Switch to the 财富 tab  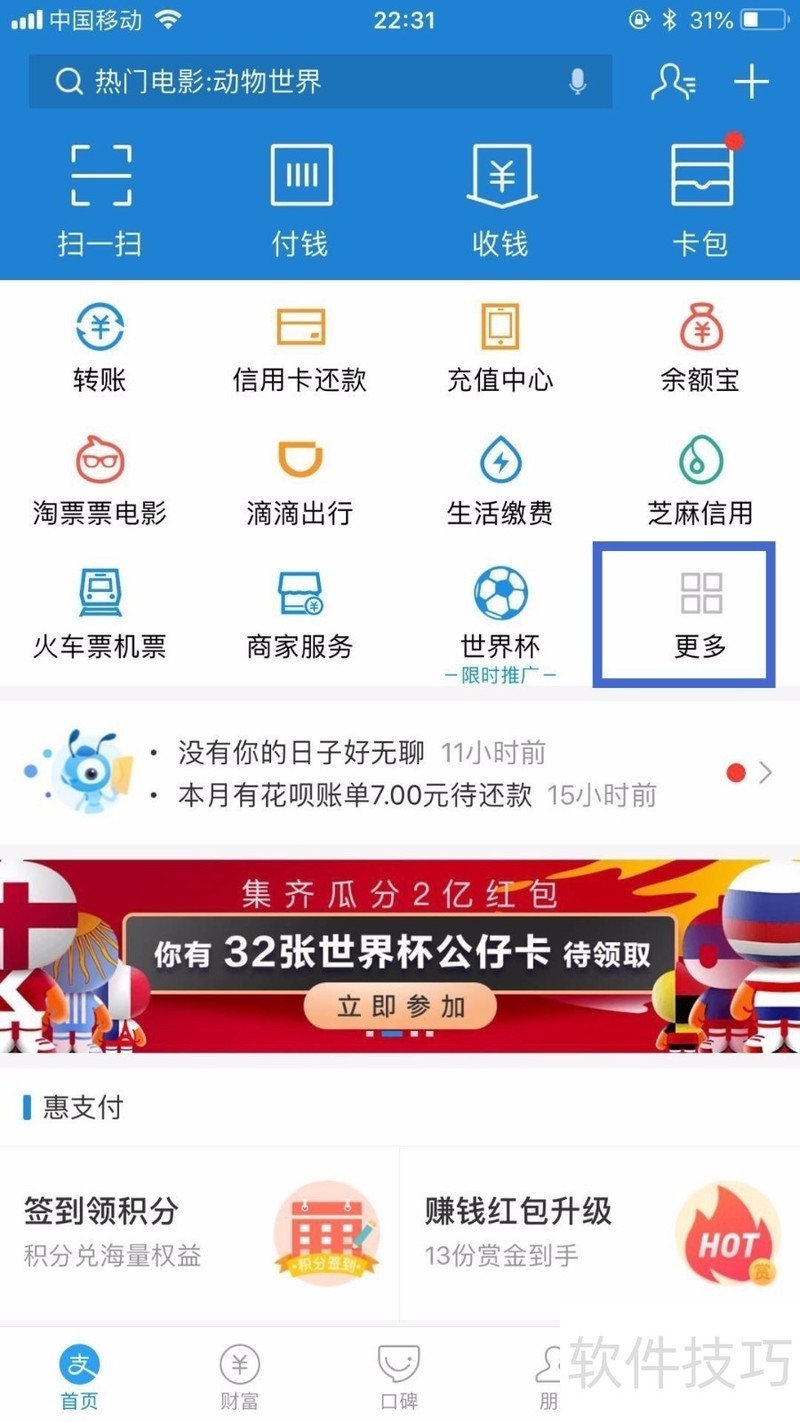coord(239,1377)
